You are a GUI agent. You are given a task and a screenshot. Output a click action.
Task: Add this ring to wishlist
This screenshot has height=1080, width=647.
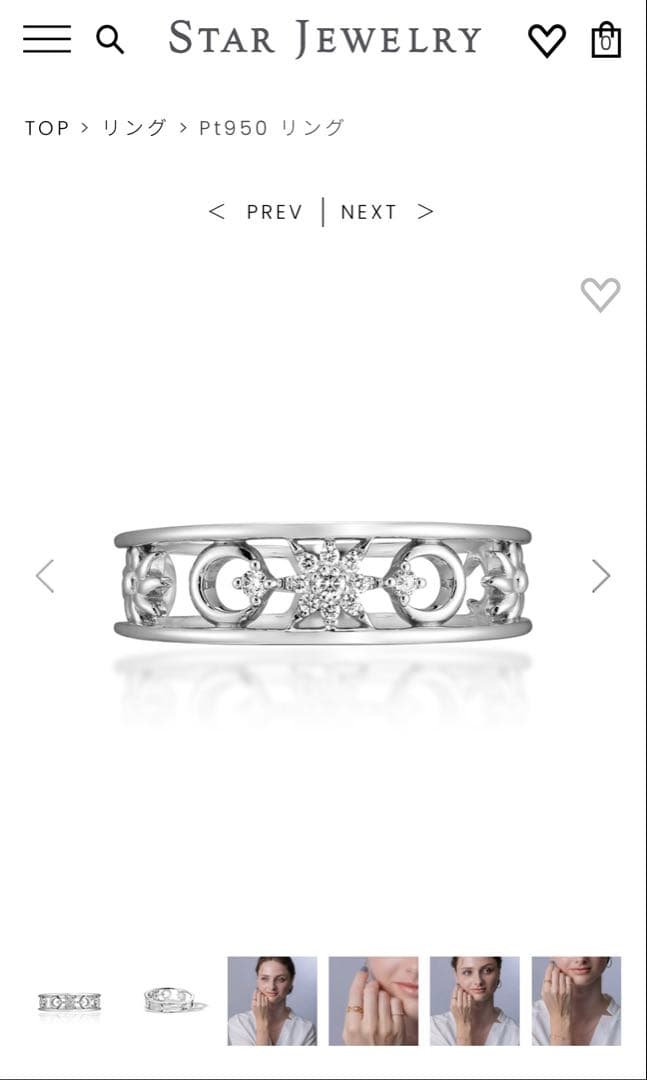[600, 295]
